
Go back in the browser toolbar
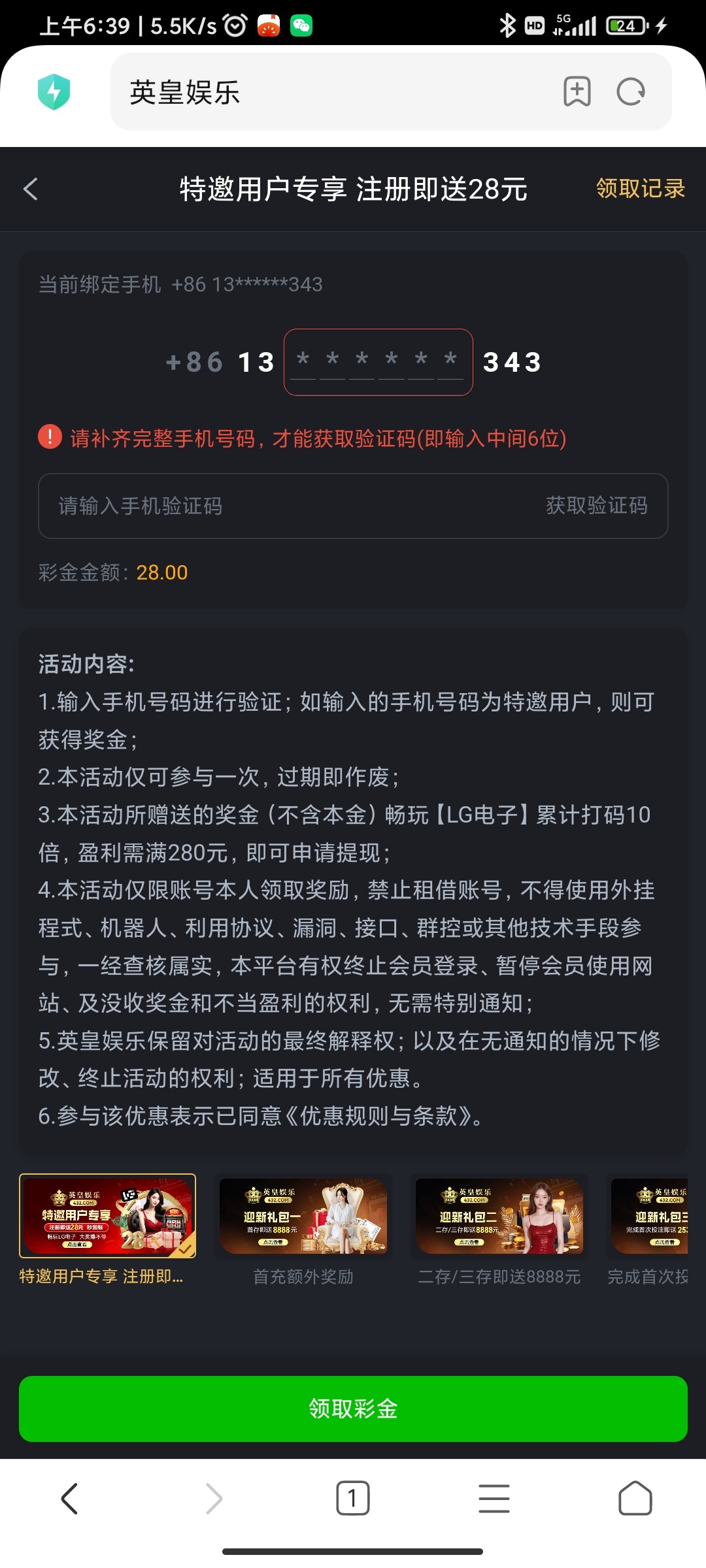coord(70,1498)
